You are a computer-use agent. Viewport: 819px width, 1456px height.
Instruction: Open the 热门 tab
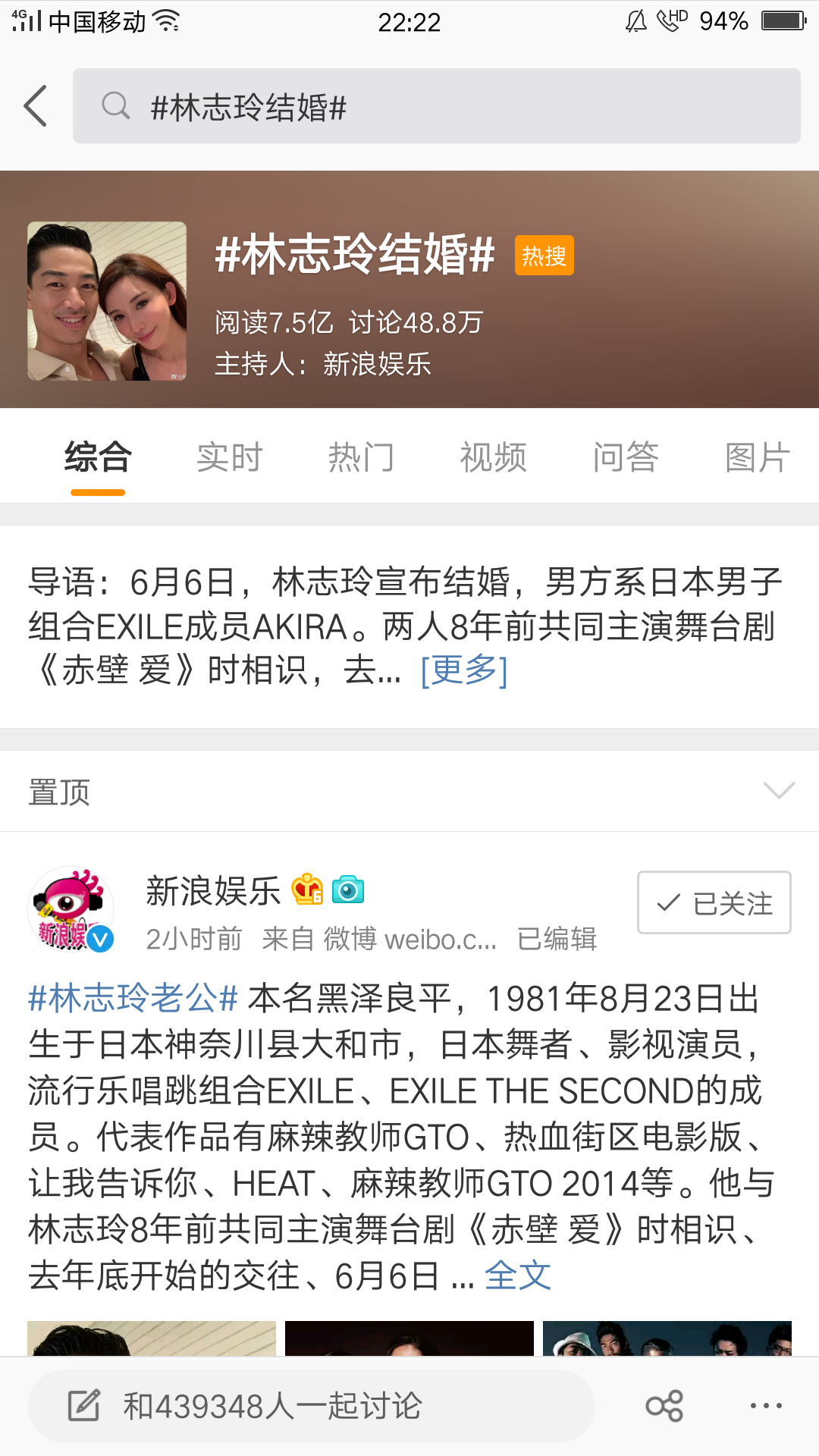[362, 458]
